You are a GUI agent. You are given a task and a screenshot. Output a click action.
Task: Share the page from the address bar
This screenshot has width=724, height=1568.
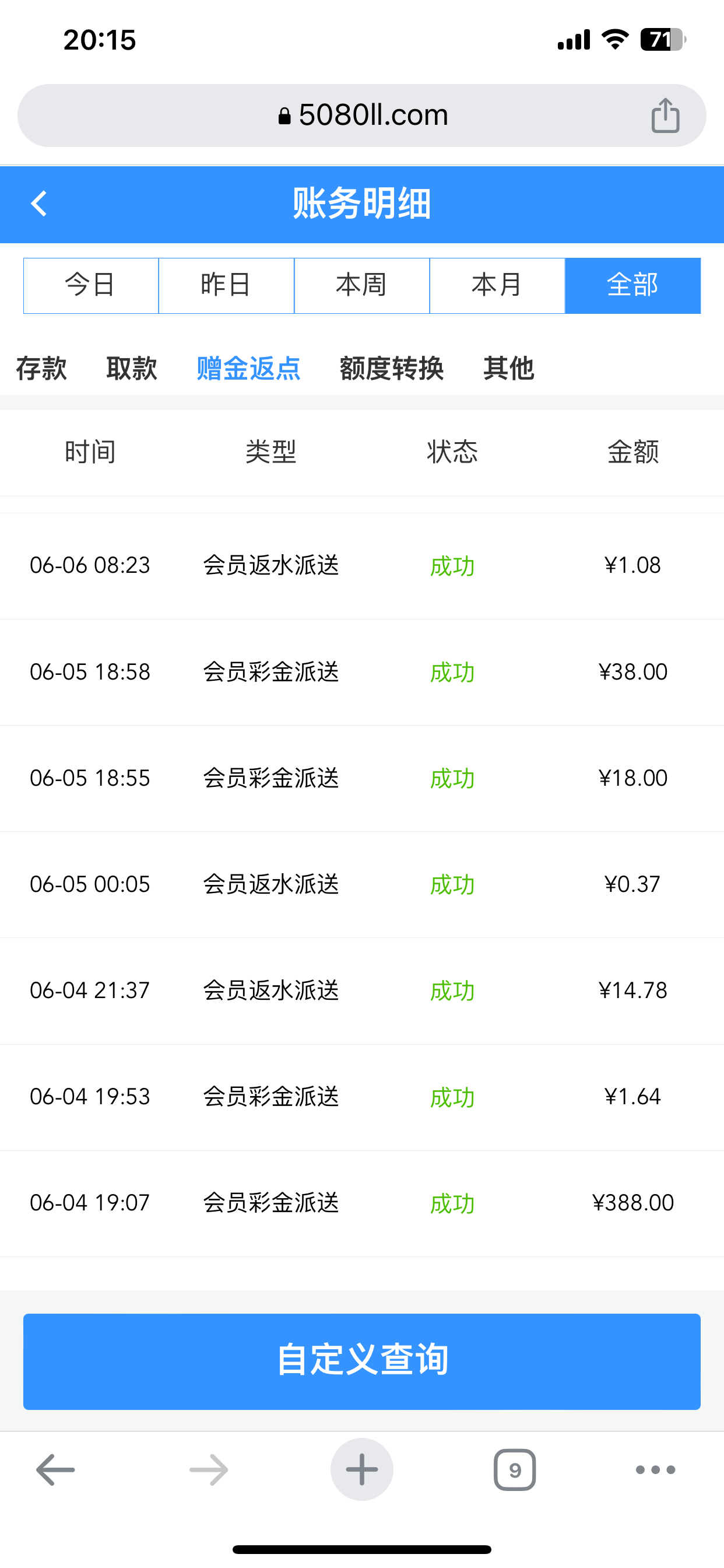[x=665, y=116]
